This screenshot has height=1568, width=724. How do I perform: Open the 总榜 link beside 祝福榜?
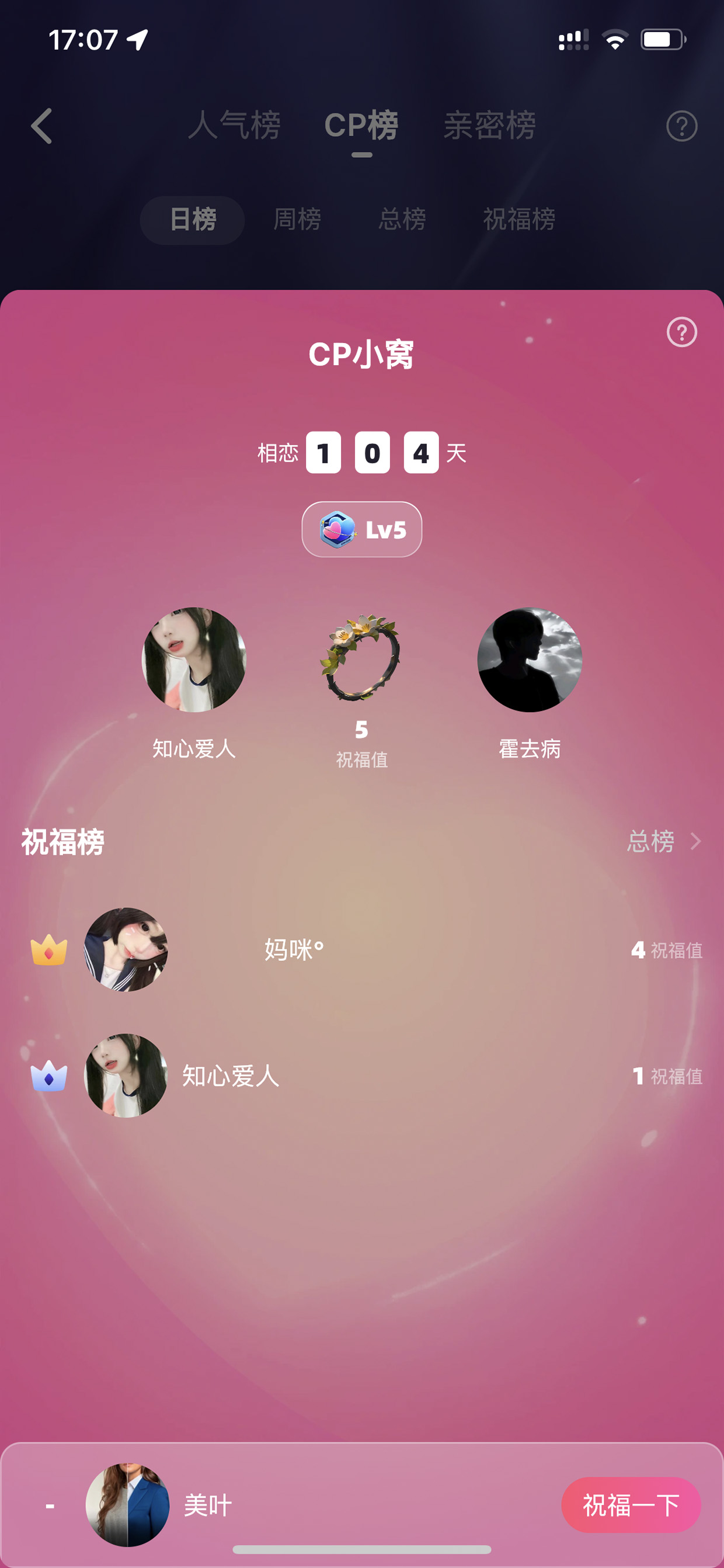(664, 841)
